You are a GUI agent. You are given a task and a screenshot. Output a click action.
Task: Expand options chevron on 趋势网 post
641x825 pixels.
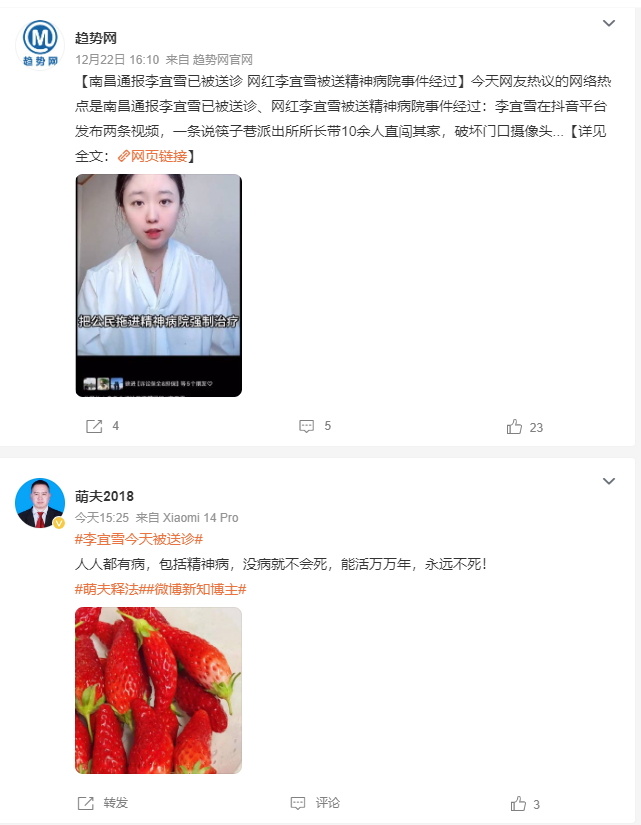coord(608,23)
